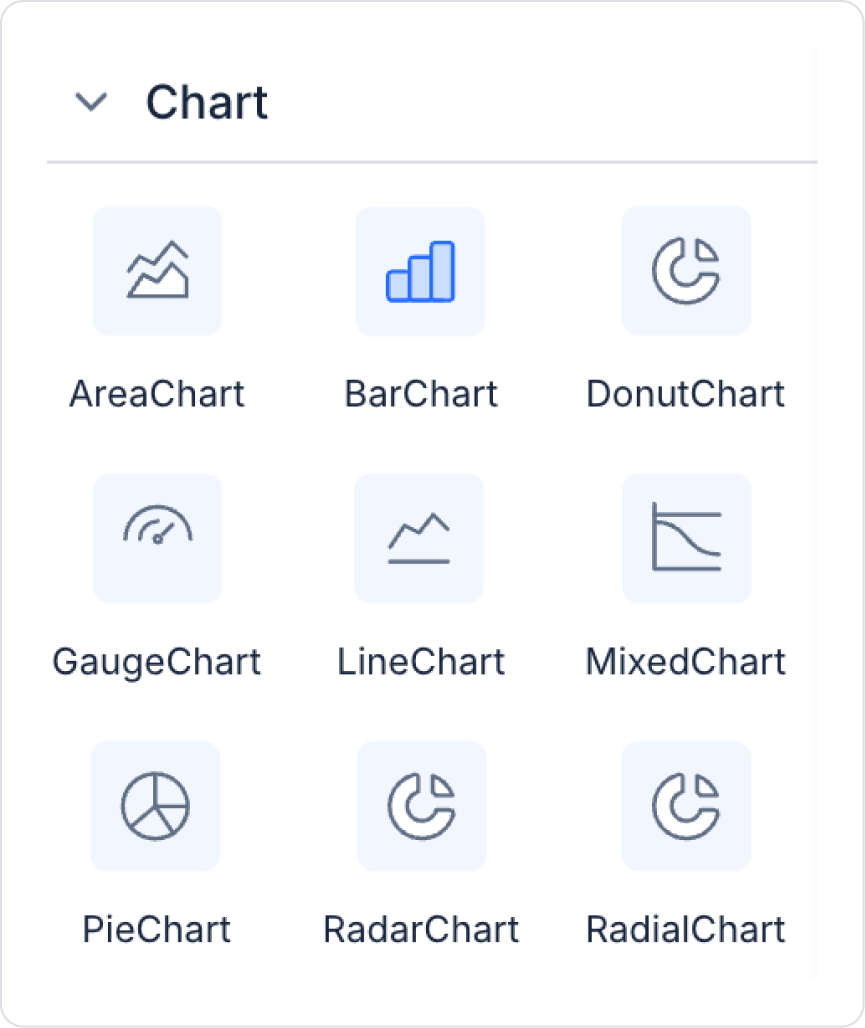
Task: Pick the DonutChart component
Action: pos(686,271)
